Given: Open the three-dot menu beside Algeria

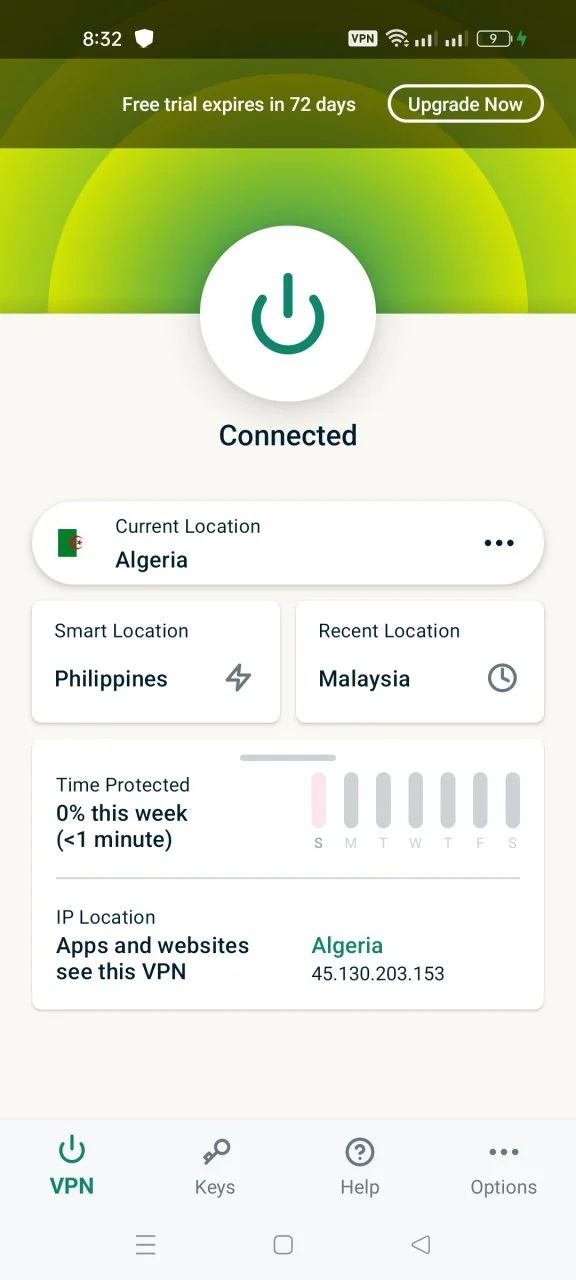Looking at the screenshot, I should point(499,543).
